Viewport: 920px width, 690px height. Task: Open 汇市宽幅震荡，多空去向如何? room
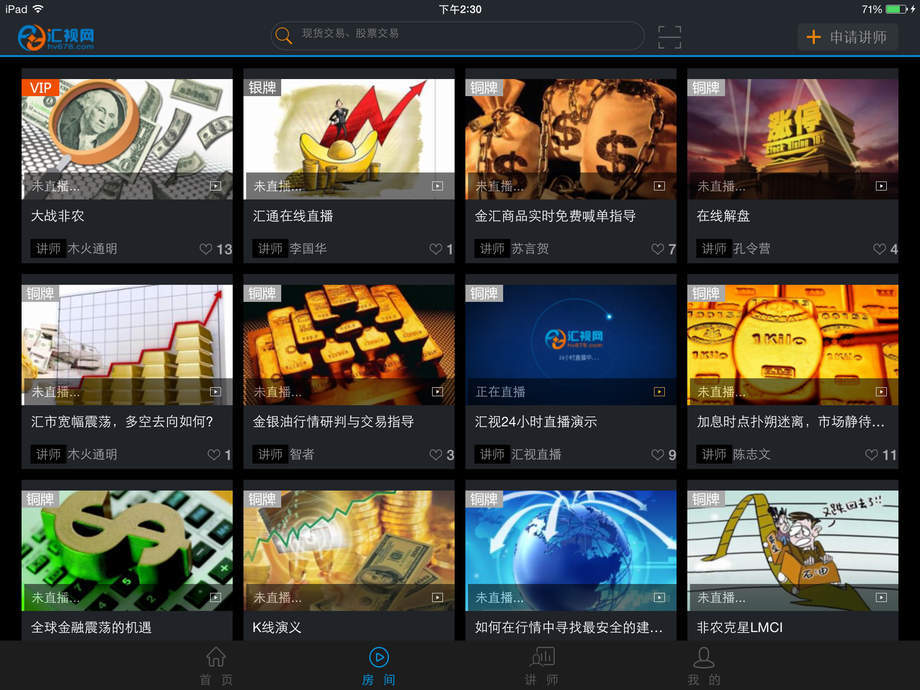(127, 372)
